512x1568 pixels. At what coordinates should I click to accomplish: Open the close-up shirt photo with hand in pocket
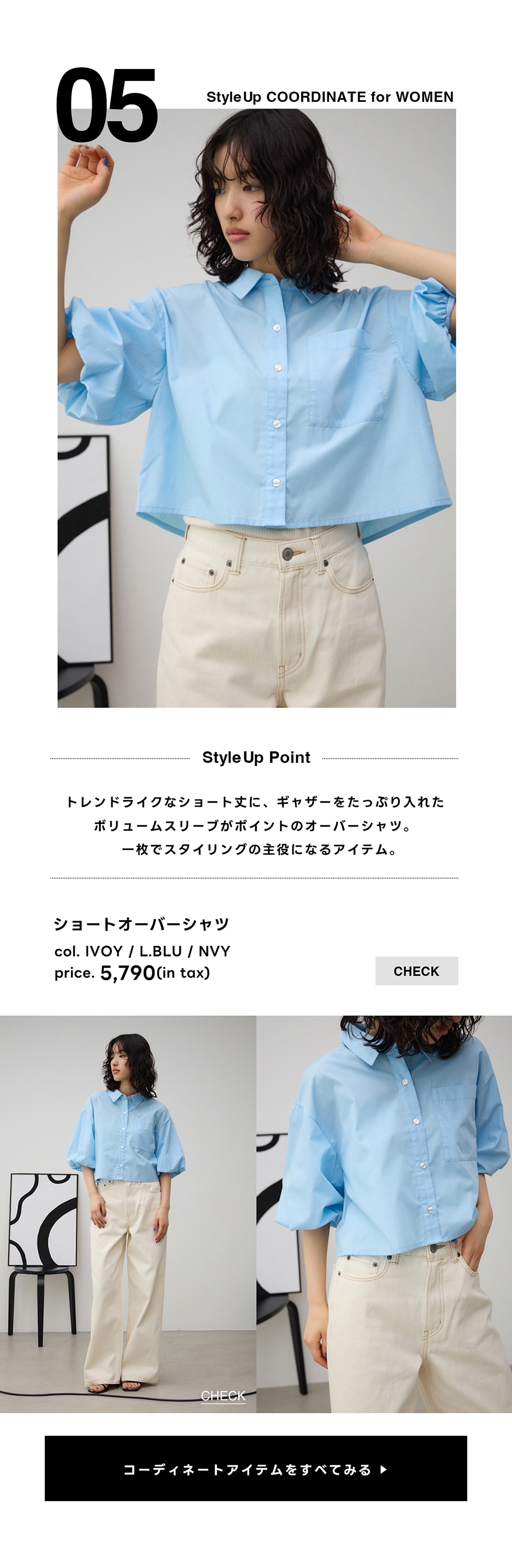point(383,1215)
